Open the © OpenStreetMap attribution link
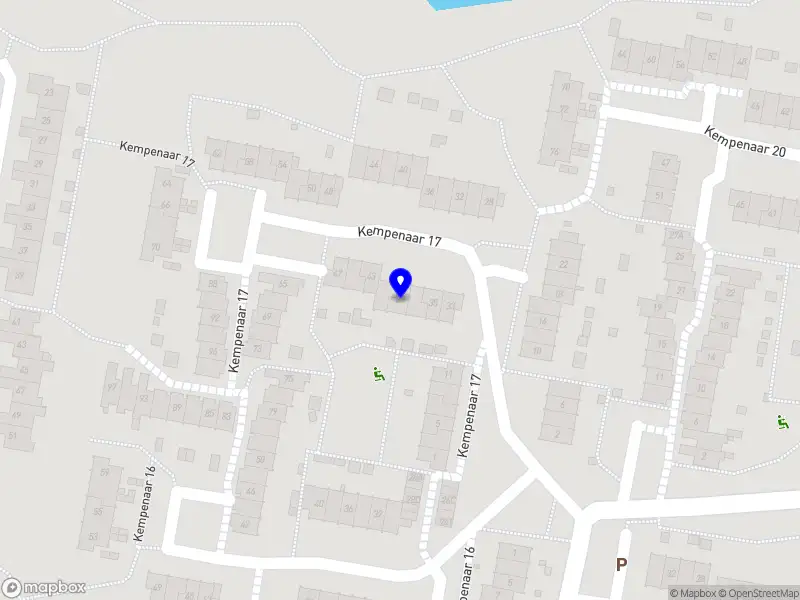800x600 pixels. tap(758, 593)
